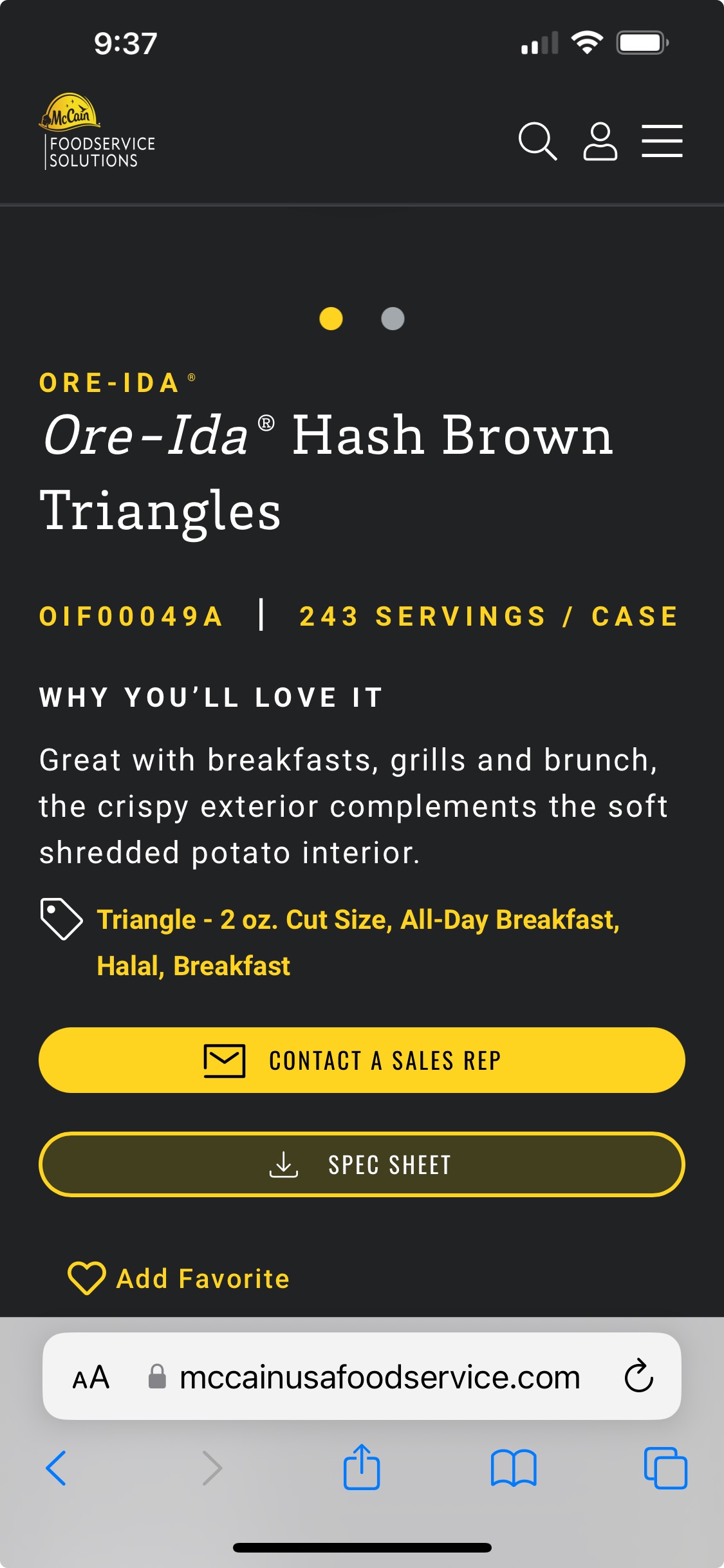This screenshot has width=724, height=1568.
Task: Open the All-Day Breakfast tag
Action: (510, 920)
